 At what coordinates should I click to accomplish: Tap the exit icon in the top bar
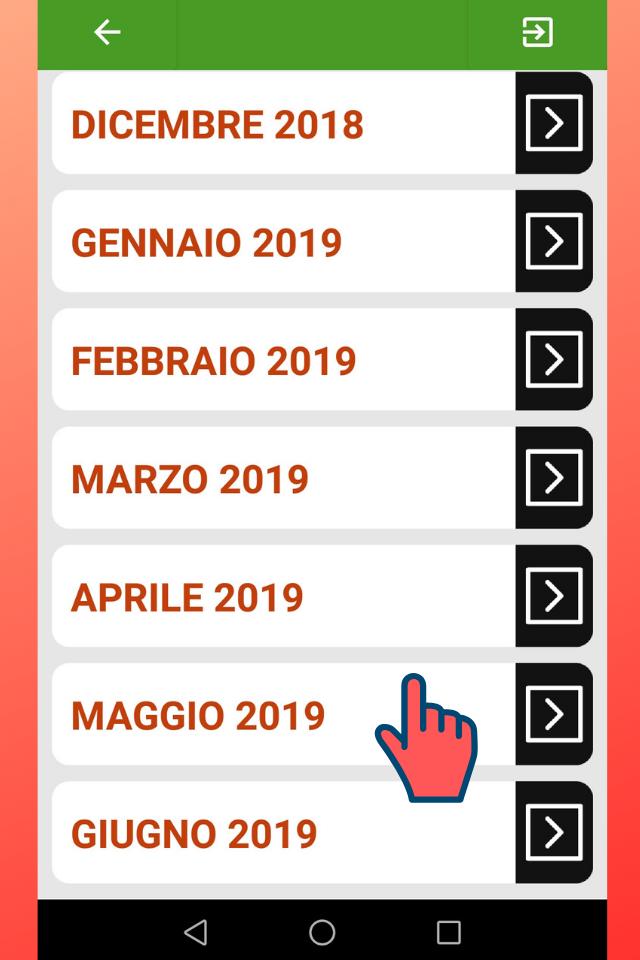[x=537, y=33]
